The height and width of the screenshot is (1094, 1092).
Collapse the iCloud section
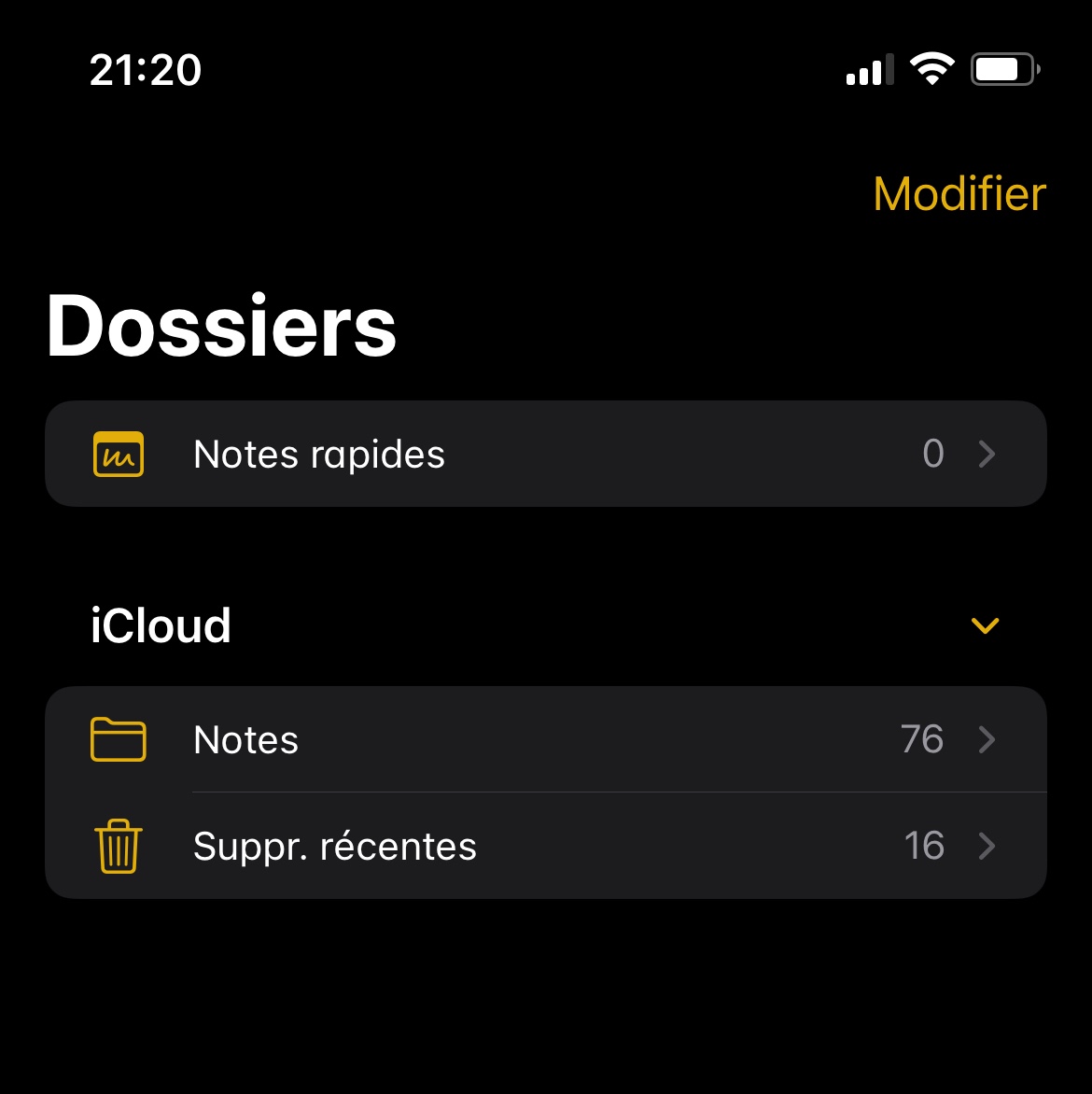985,625
